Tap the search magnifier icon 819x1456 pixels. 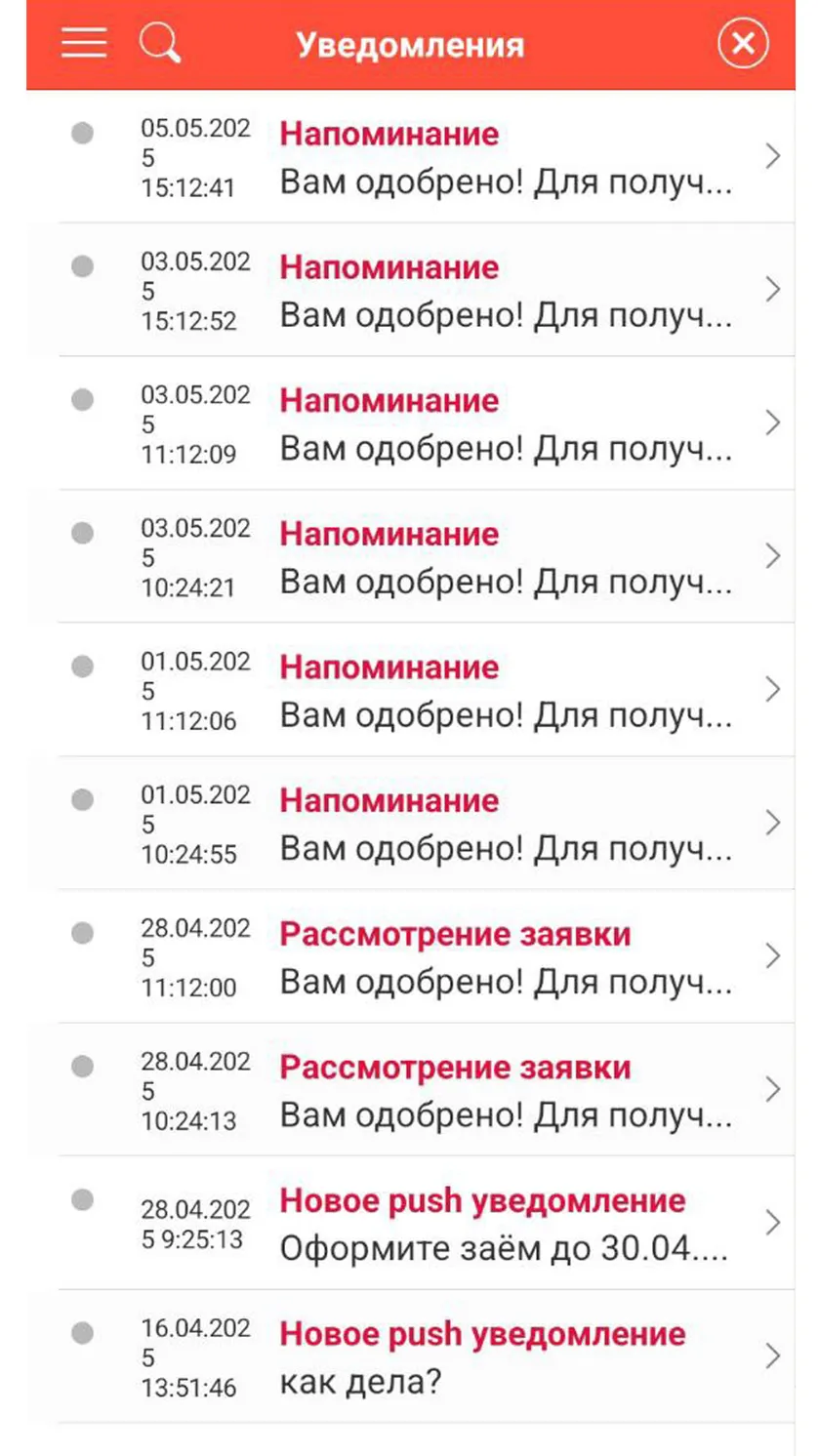coord(159,43)
